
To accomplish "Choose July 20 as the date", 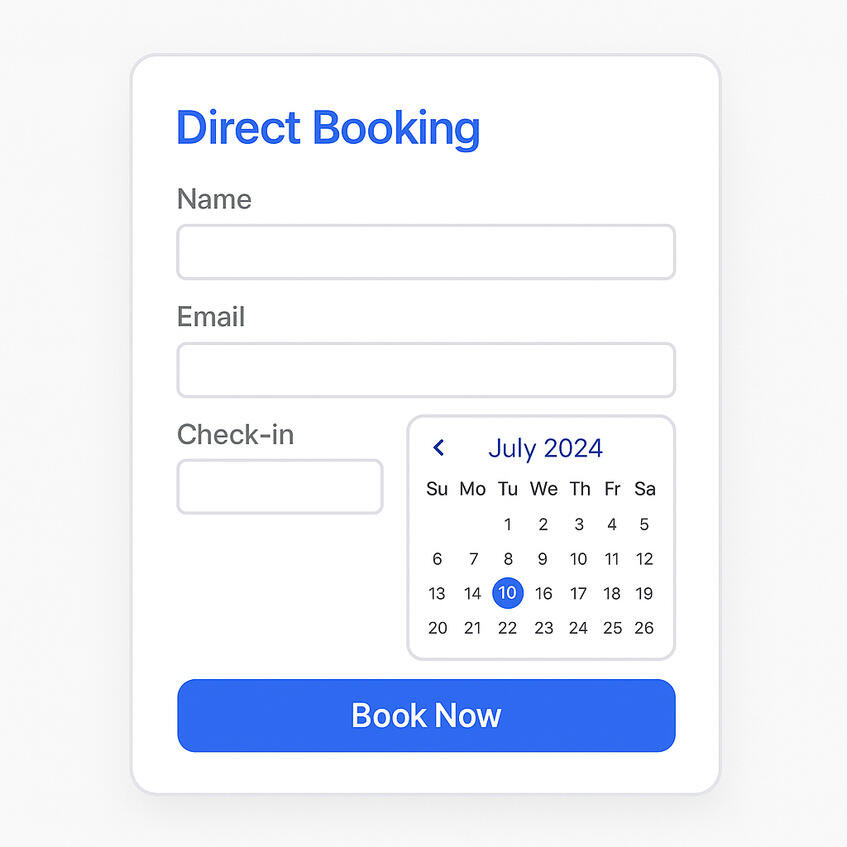I will 437,628.
